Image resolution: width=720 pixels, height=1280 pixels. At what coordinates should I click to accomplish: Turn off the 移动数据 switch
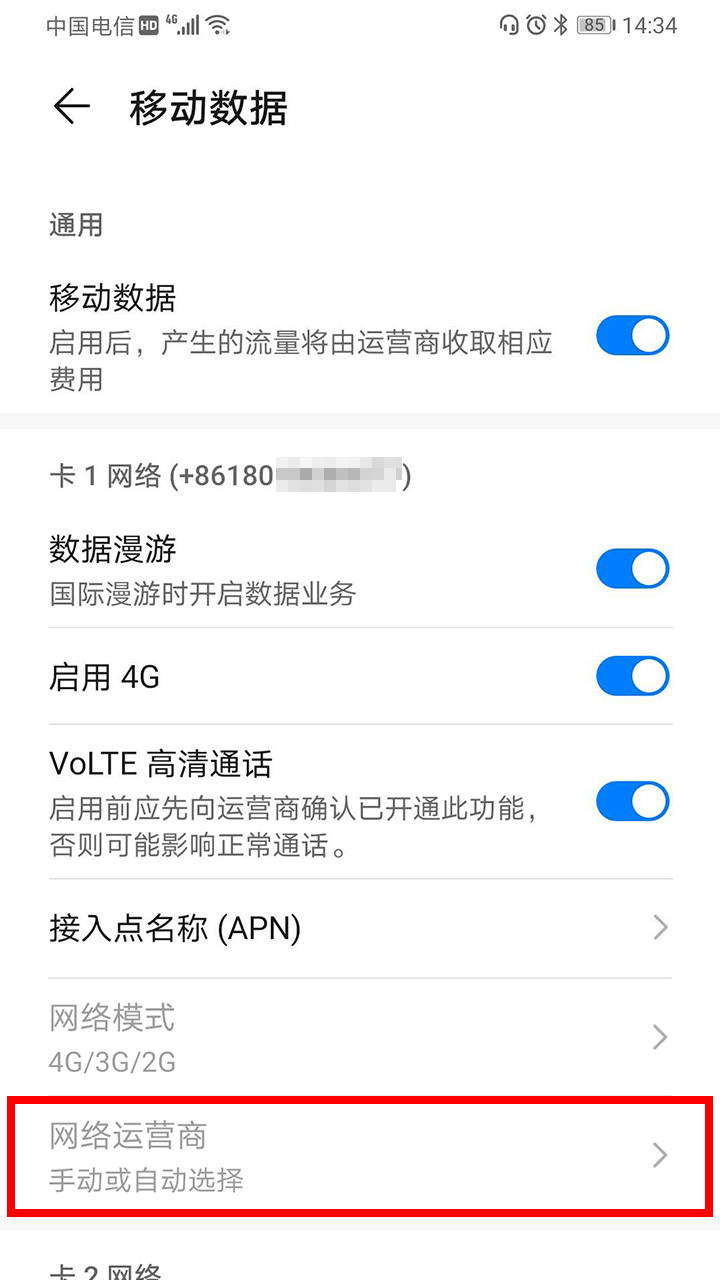633,336
